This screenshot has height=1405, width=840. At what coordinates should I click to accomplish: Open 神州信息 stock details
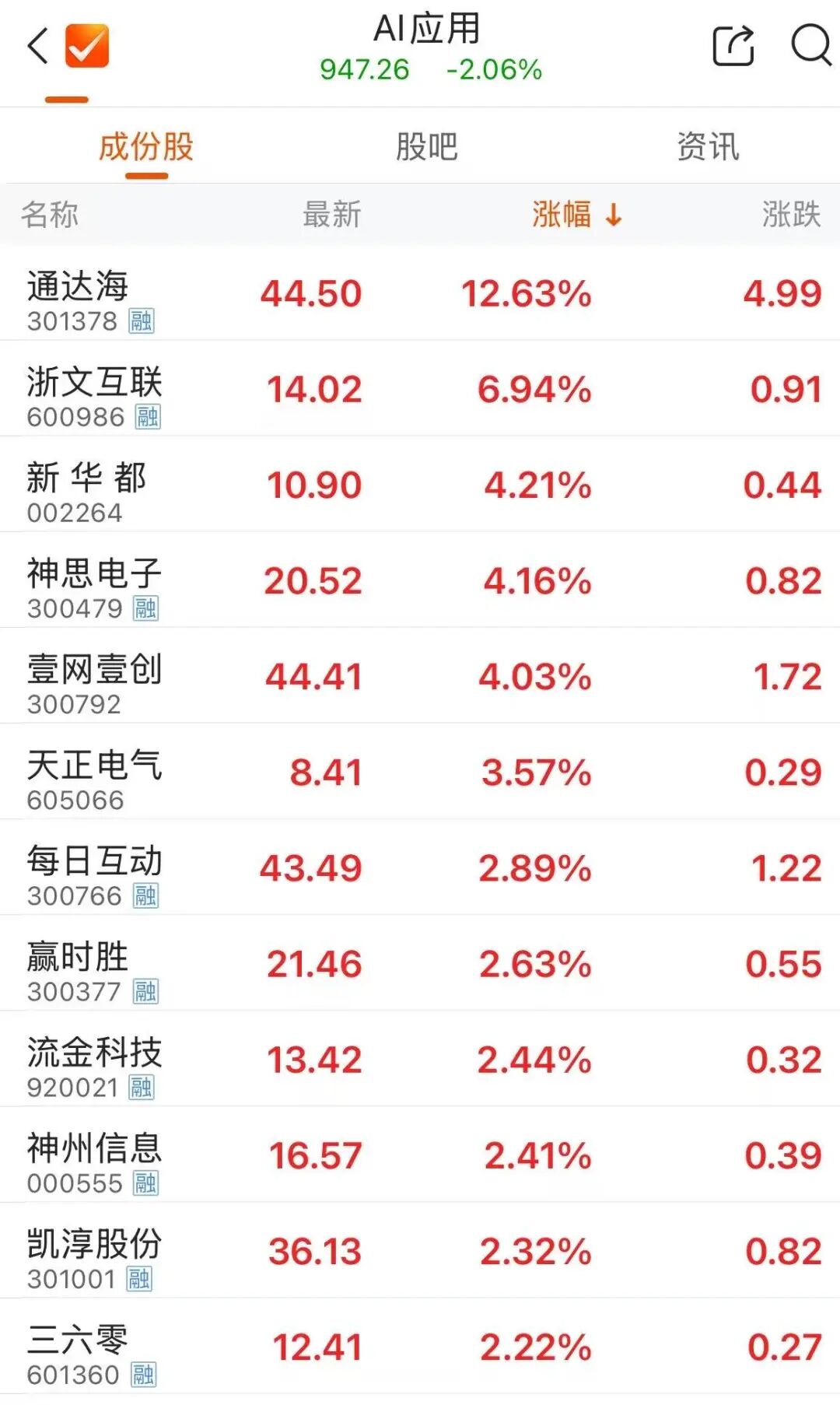coord(93,1154)
